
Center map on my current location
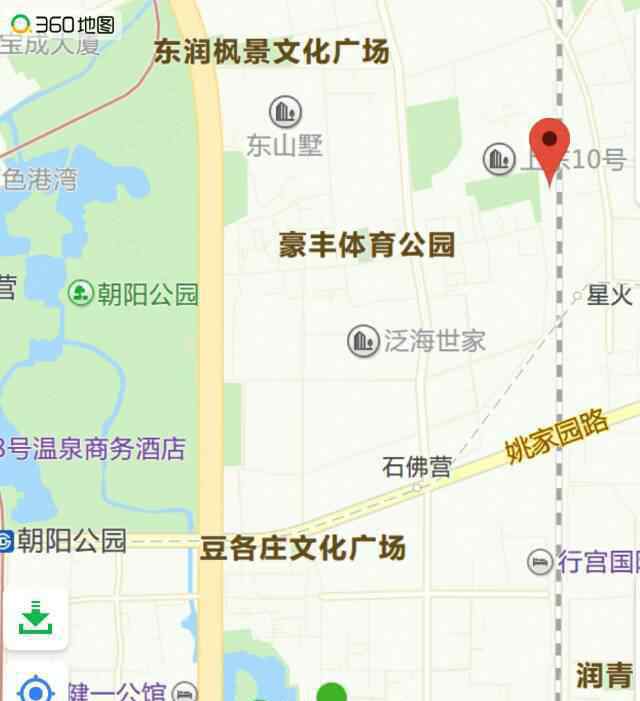(x=35, y=688)
